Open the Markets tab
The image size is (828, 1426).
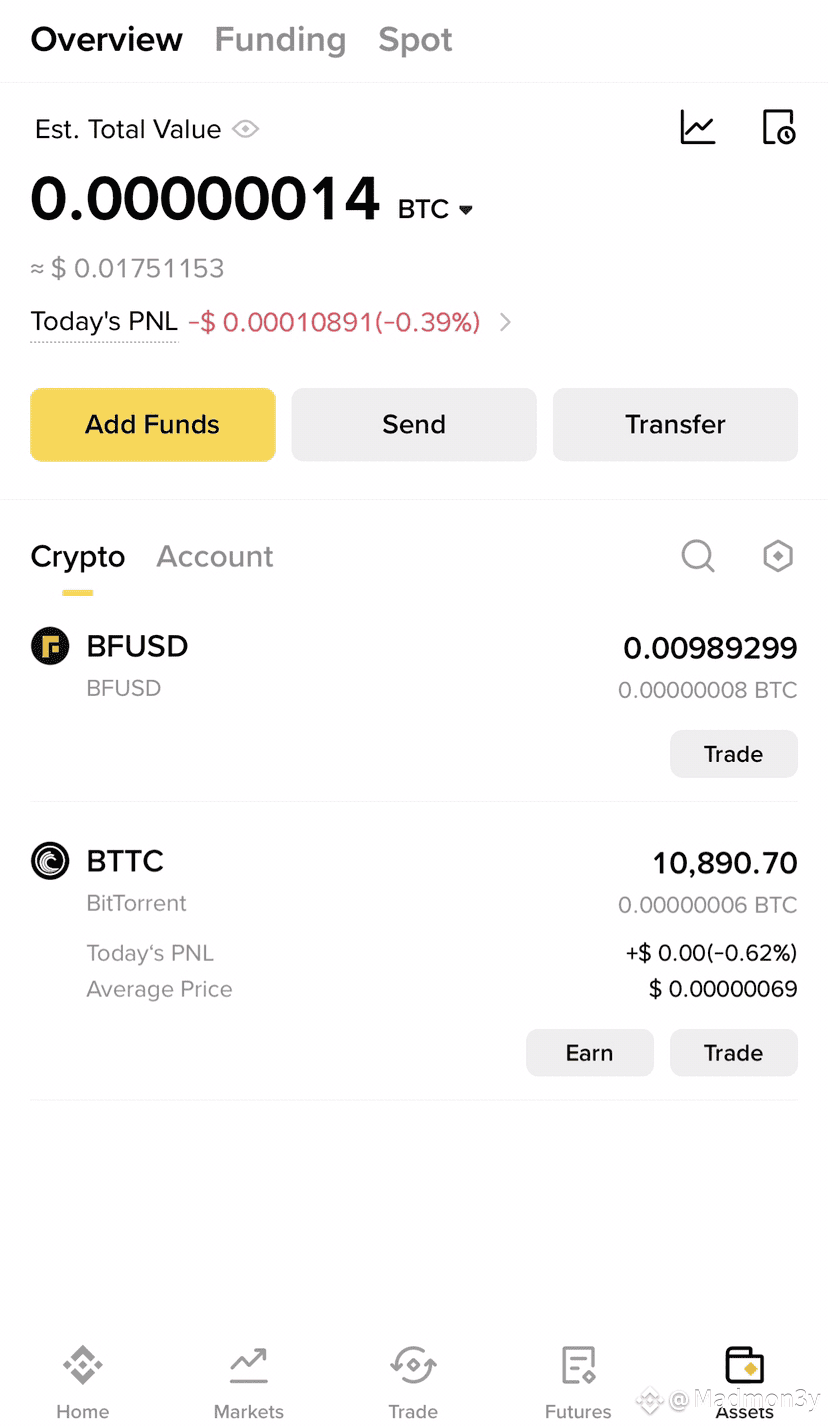249,1383
